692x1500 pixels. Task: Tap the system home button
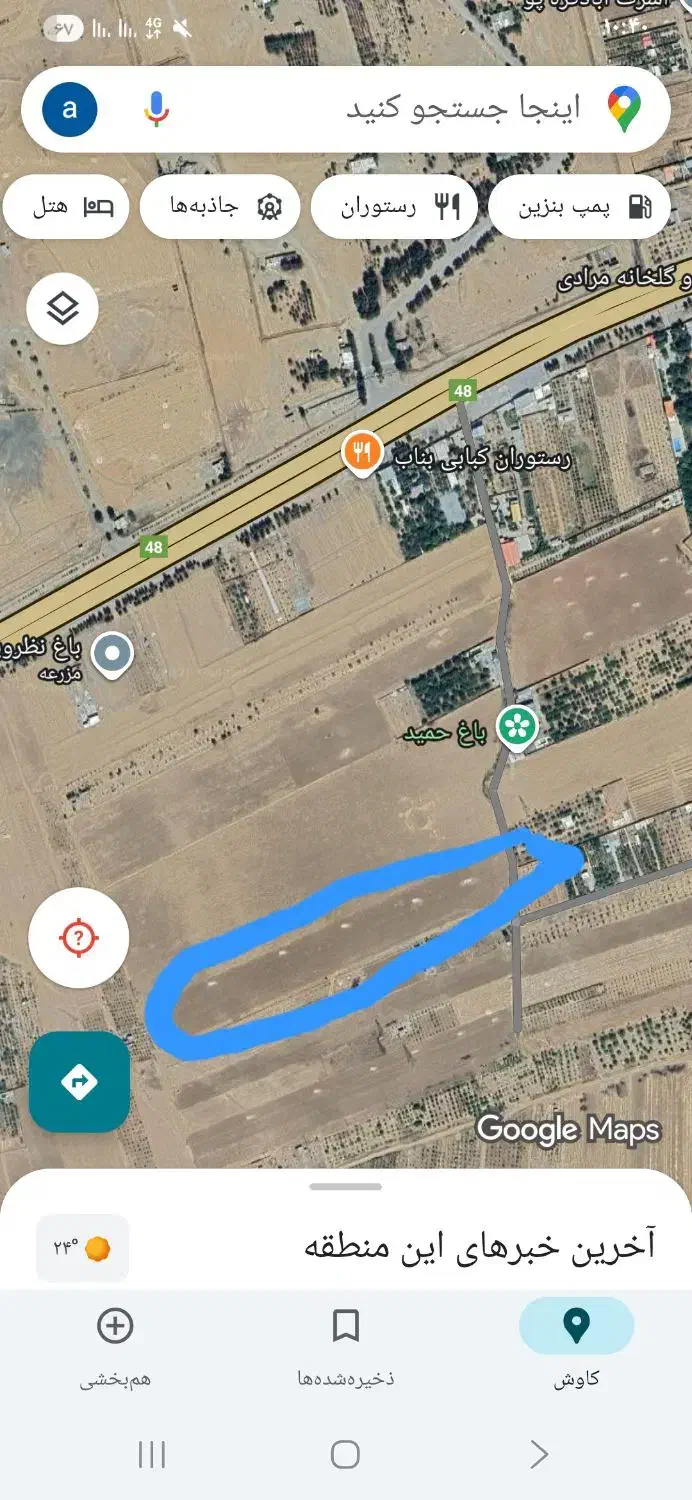tap(345, 1454)
